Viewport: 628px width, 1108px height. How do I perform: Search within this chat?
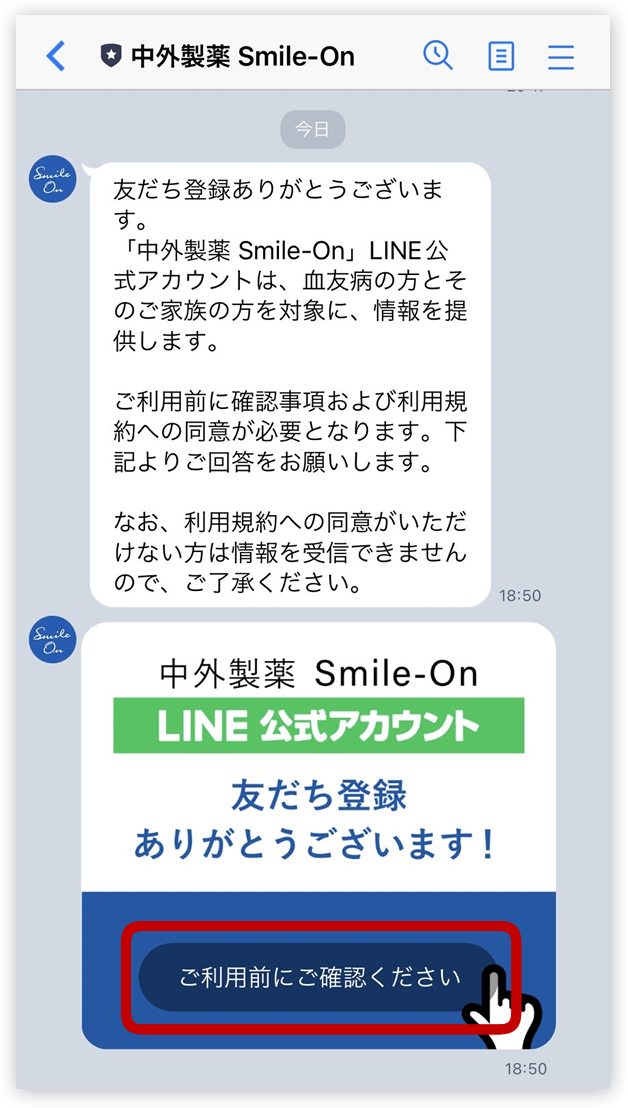pyautogui.click(x=438, y=55)
